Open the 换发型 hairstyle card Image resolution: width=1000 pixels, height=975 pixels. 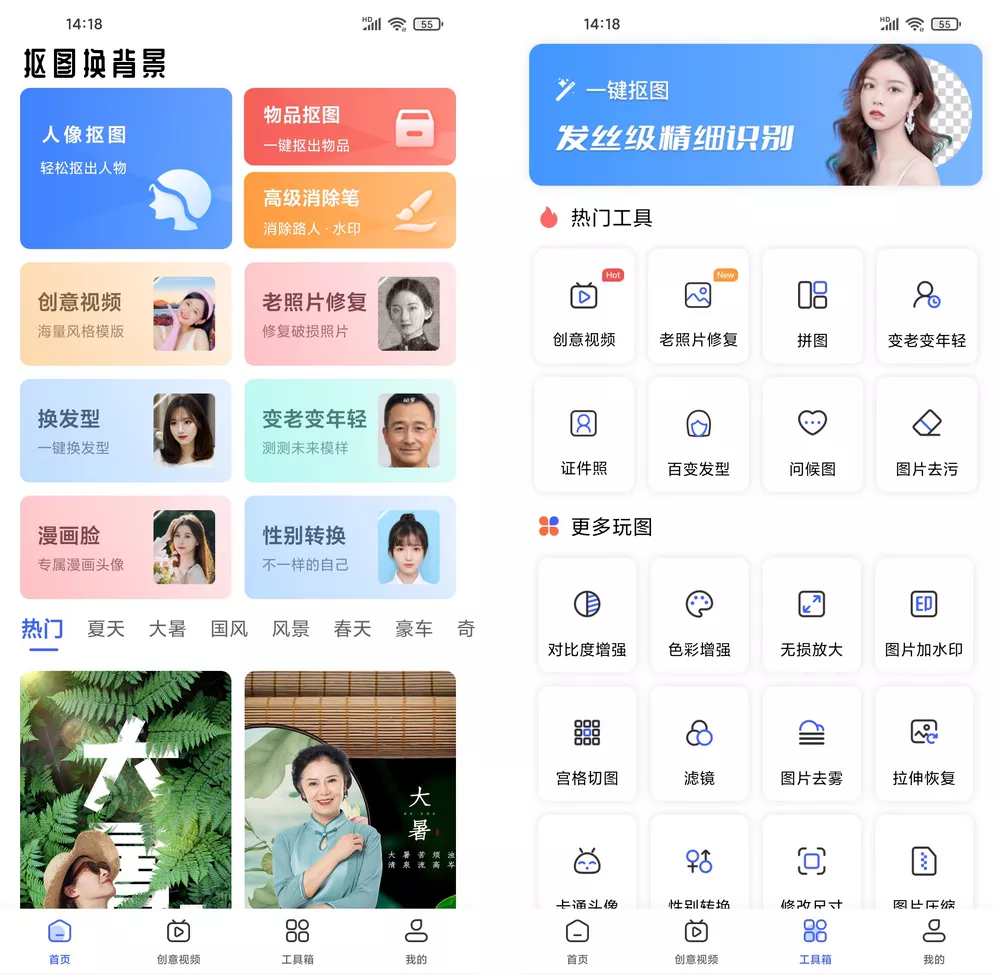coord(126,430)
